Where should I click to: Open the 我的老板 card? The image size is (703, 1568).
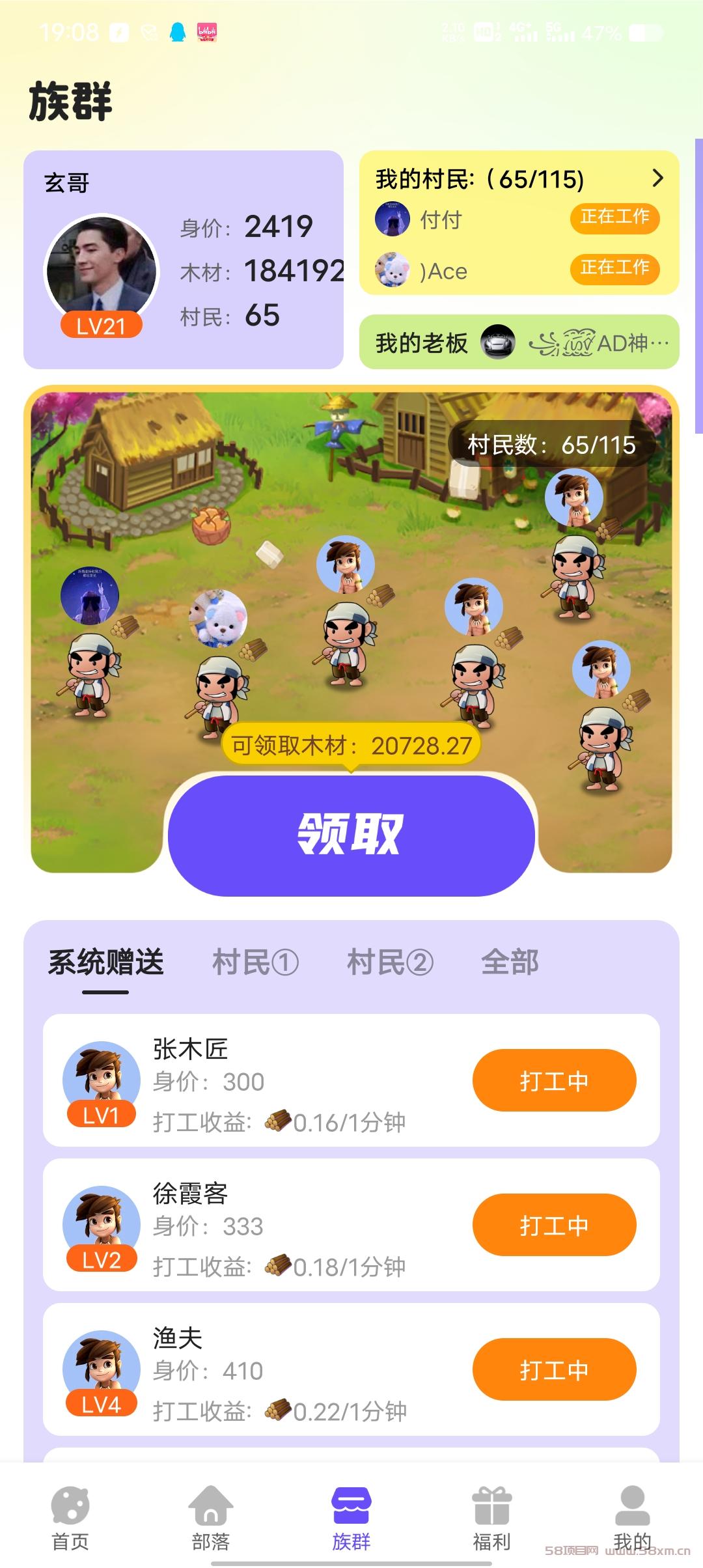pos(519,342)
